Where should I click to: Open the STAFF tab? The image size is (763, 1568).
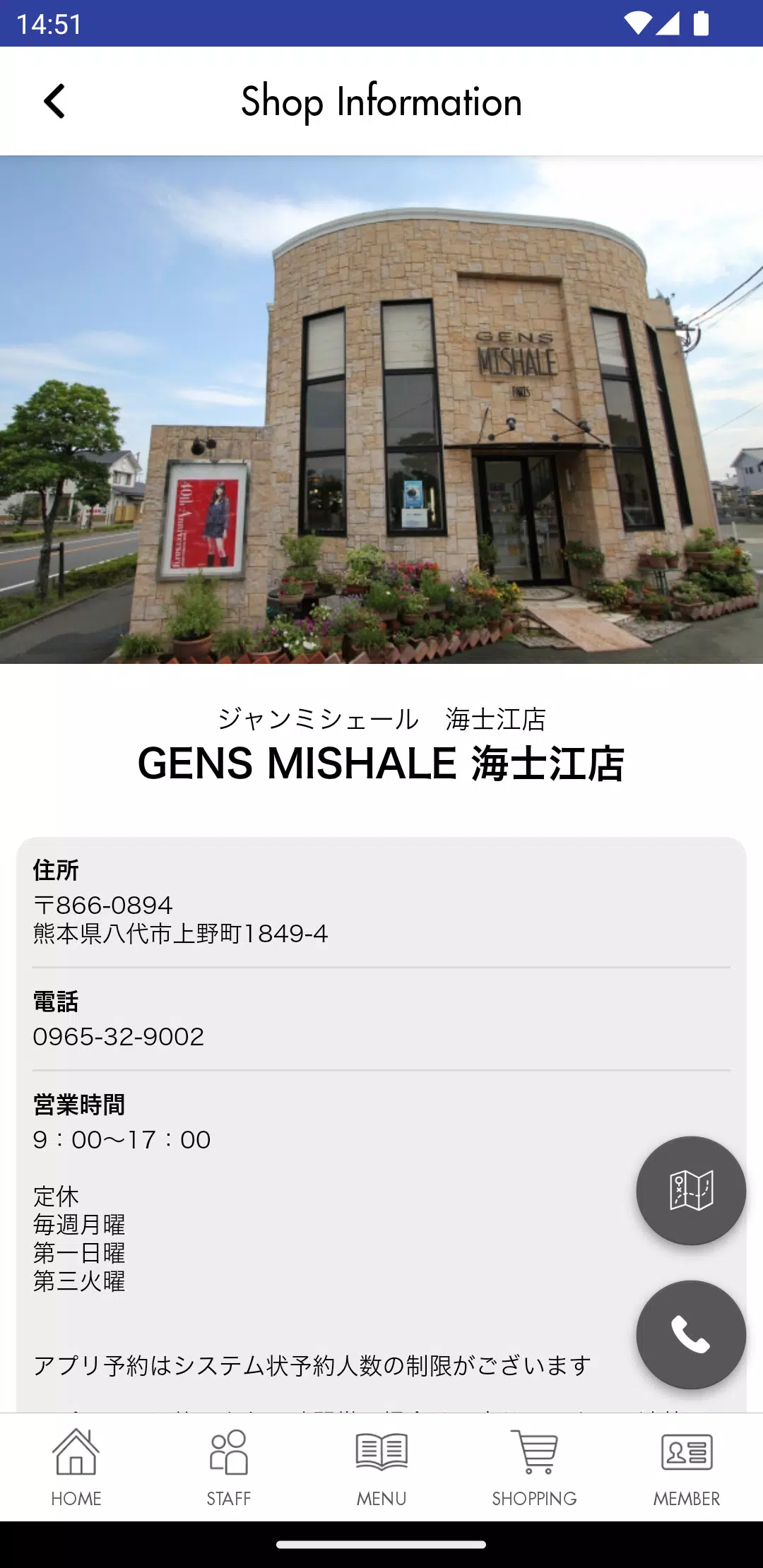coord(229,1467)
